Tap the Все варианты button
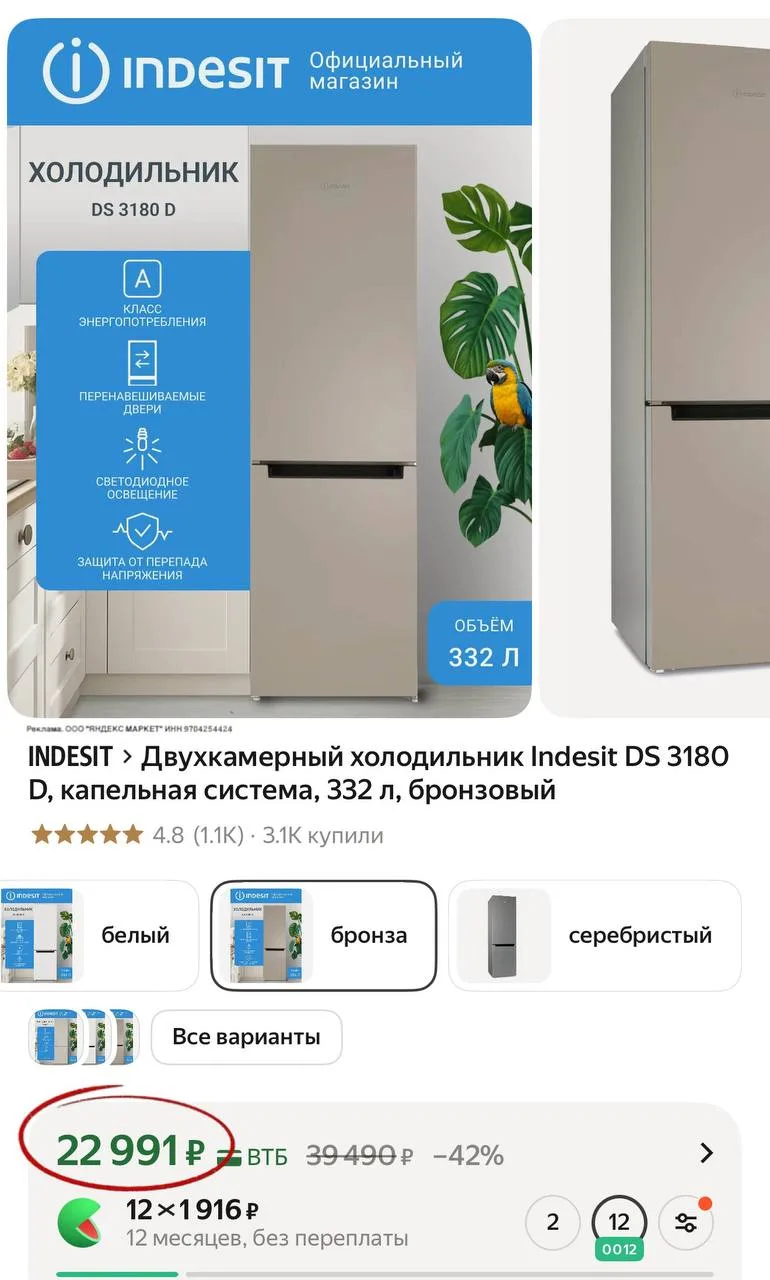The width and height of the screenshot is (770, 1280). [x=246, y=1037]
